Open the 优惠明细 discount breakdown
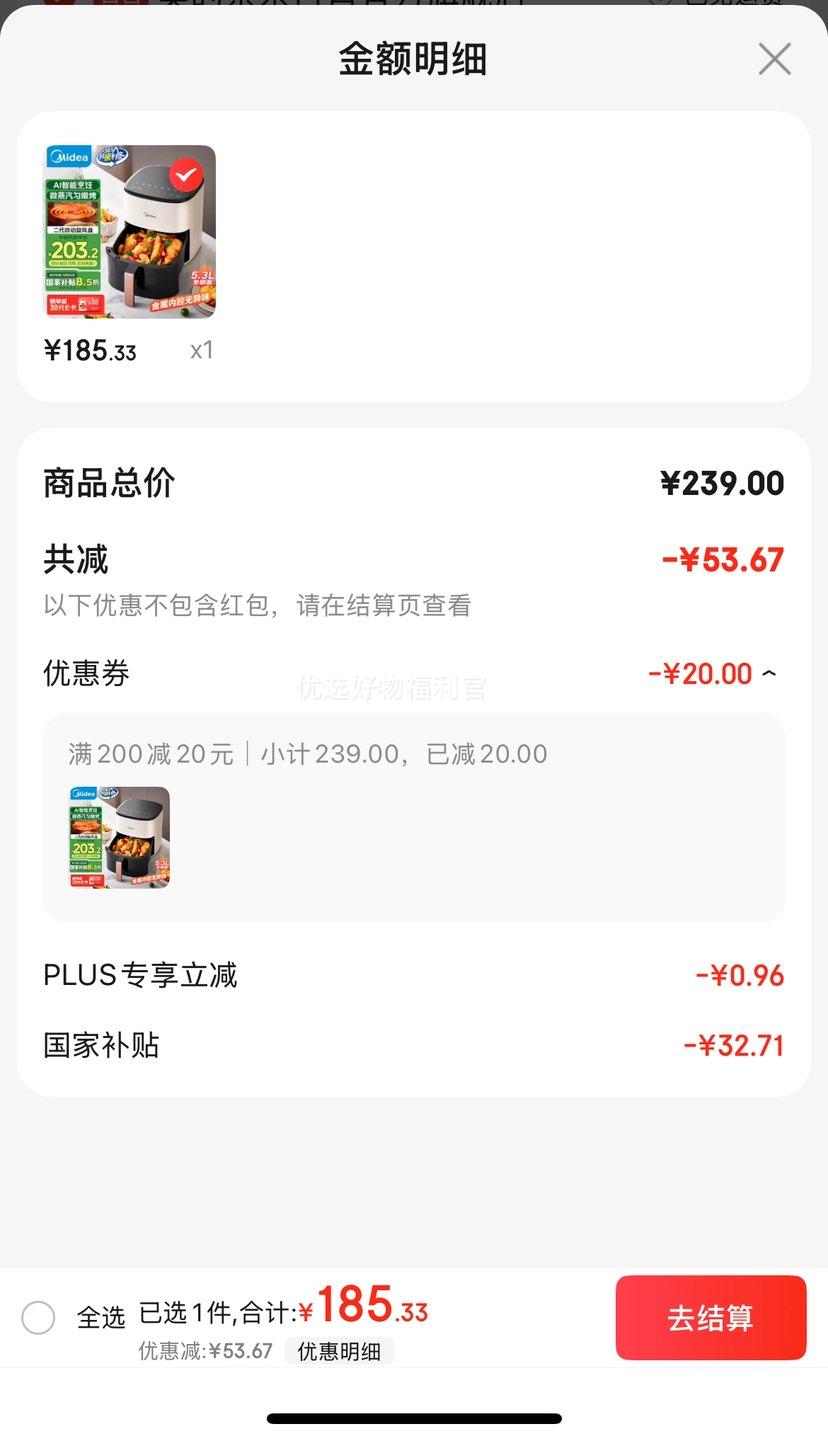Image resolution: width=828 pixels, height=1441 pixels. point(339,1349)
